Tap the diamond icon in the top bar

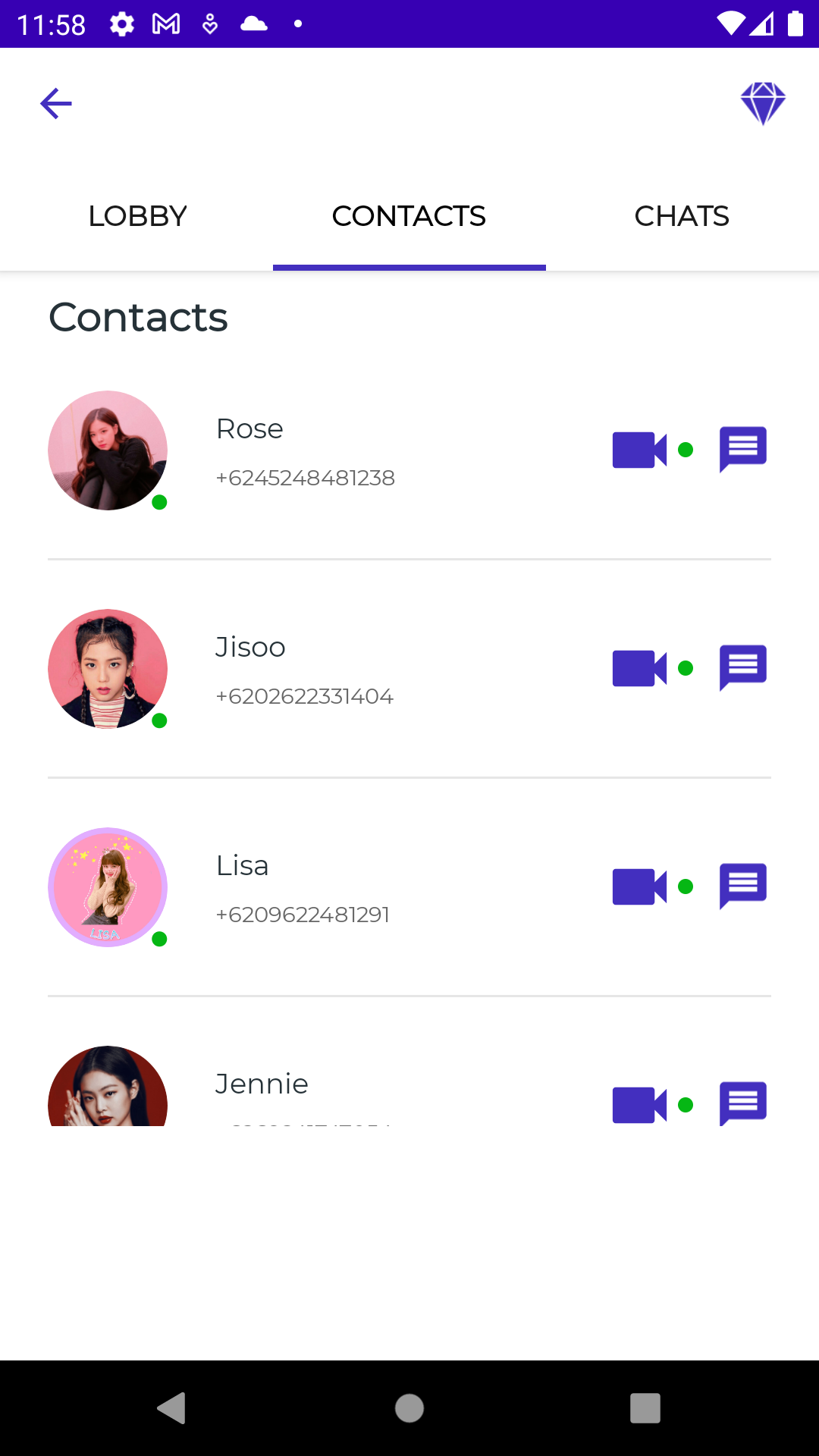pos(764,102)
